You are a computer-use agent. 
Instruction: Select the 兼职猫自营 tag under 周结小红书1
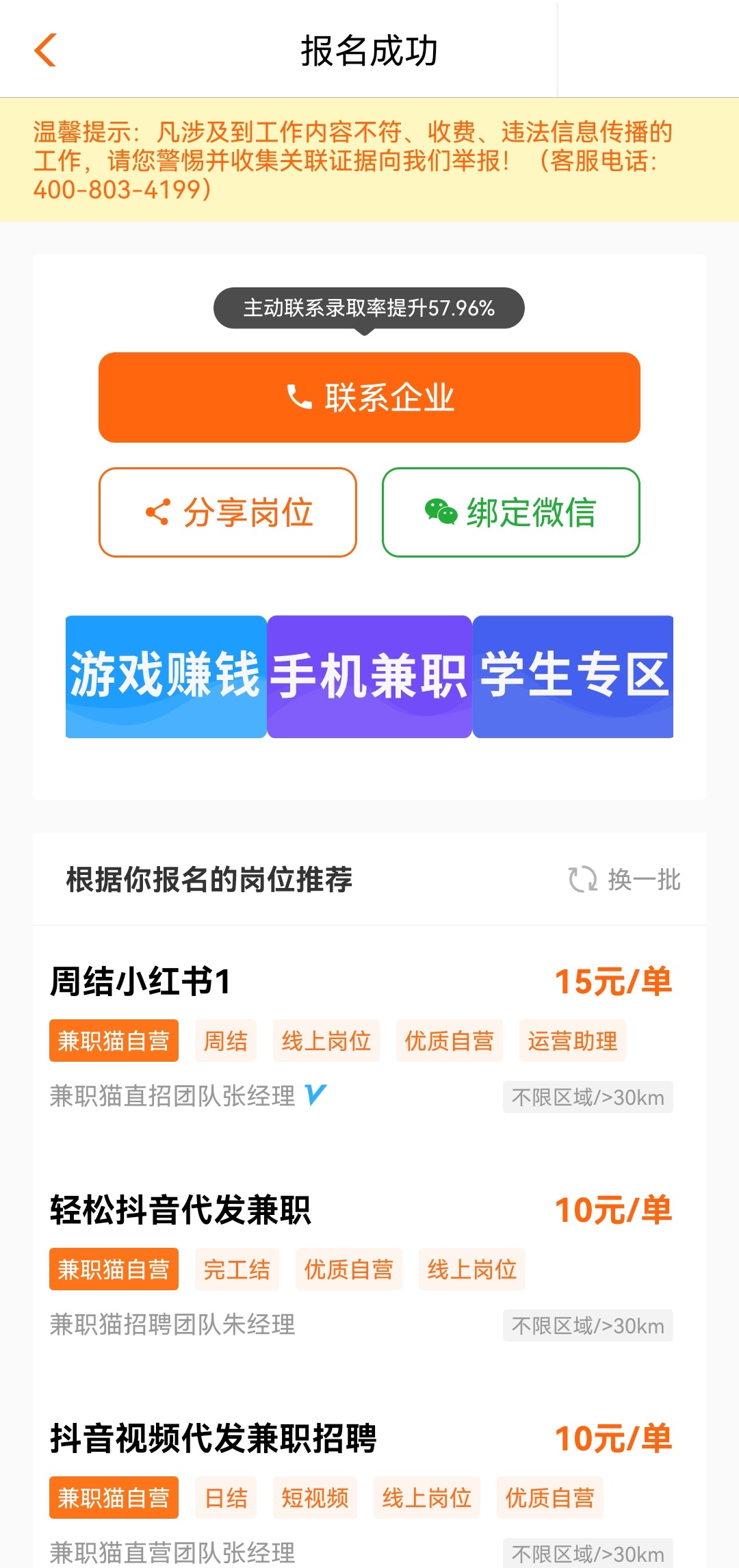point(113,1041)
